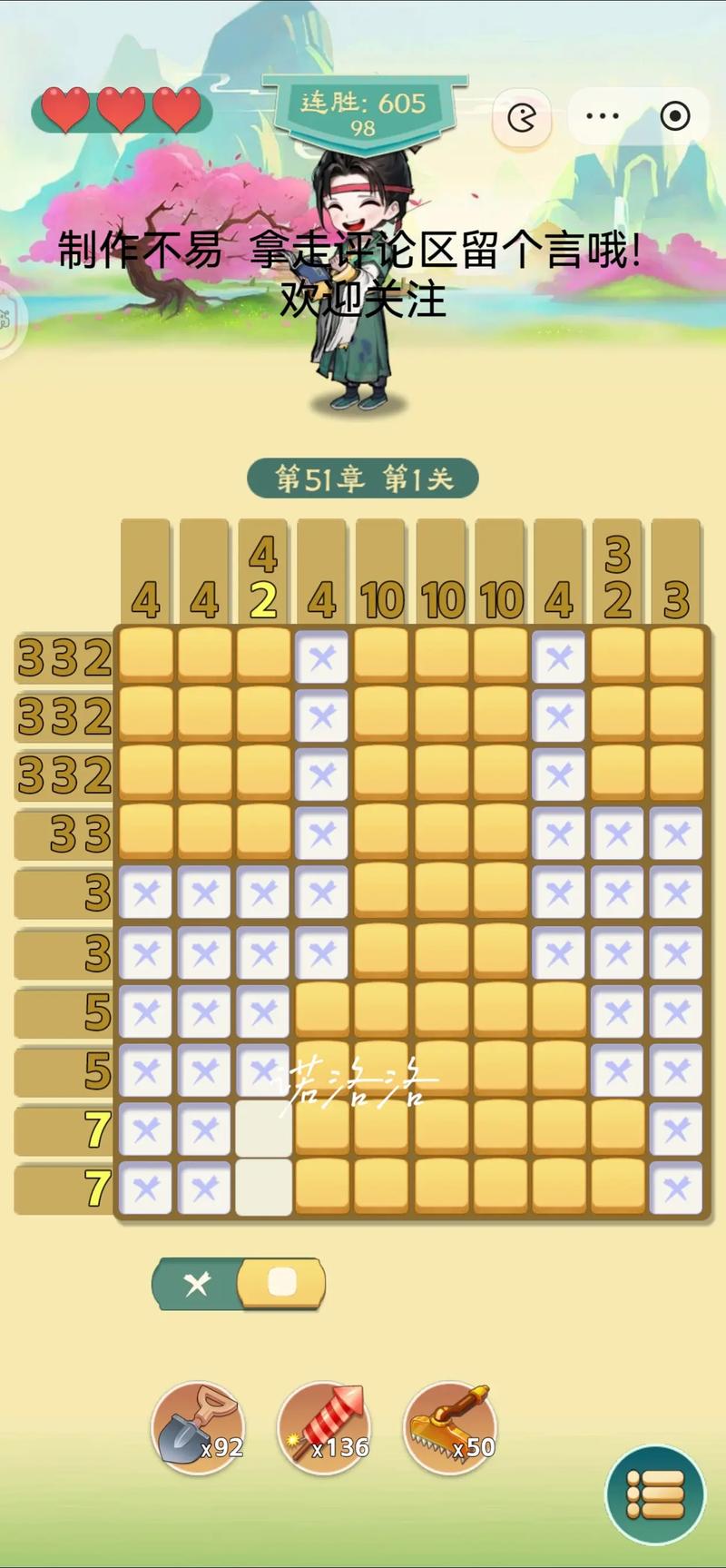Open the list menu button
The width and height of the screenshot is (726, 1568).
[655, 1494]
